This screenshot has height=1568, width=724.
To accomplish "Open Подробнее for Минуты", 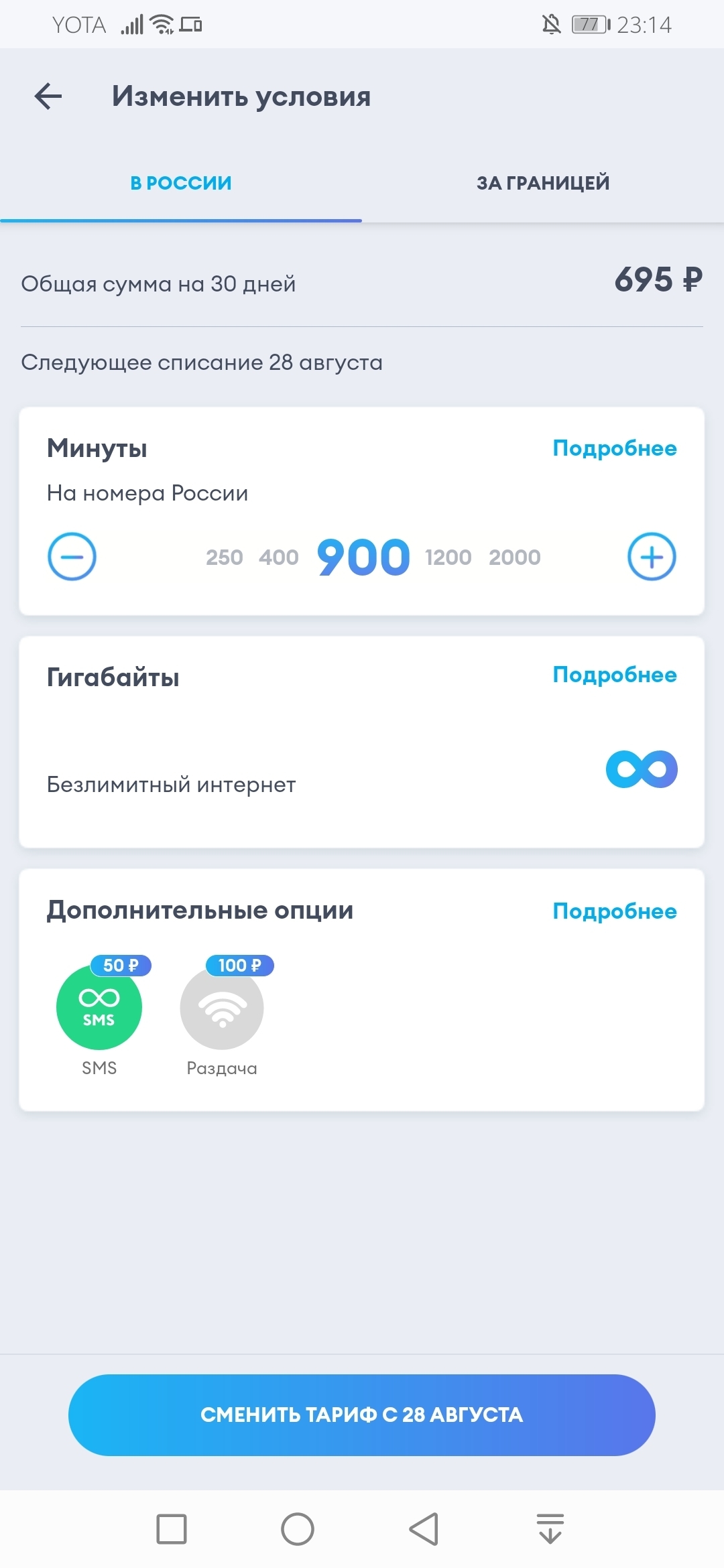I will pyautogui.click(x=614, y=448).
